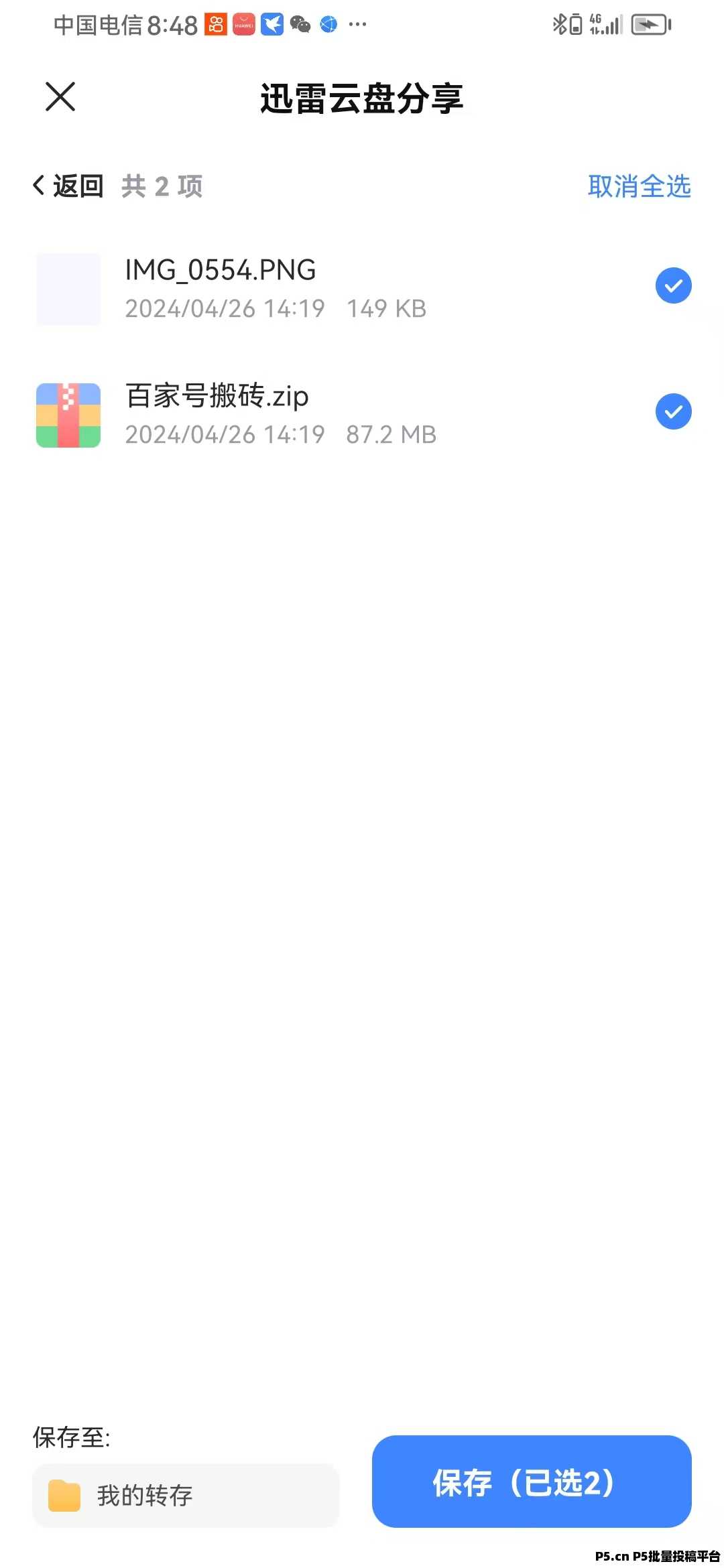Change save folder 我的转存

point(186,1496)
